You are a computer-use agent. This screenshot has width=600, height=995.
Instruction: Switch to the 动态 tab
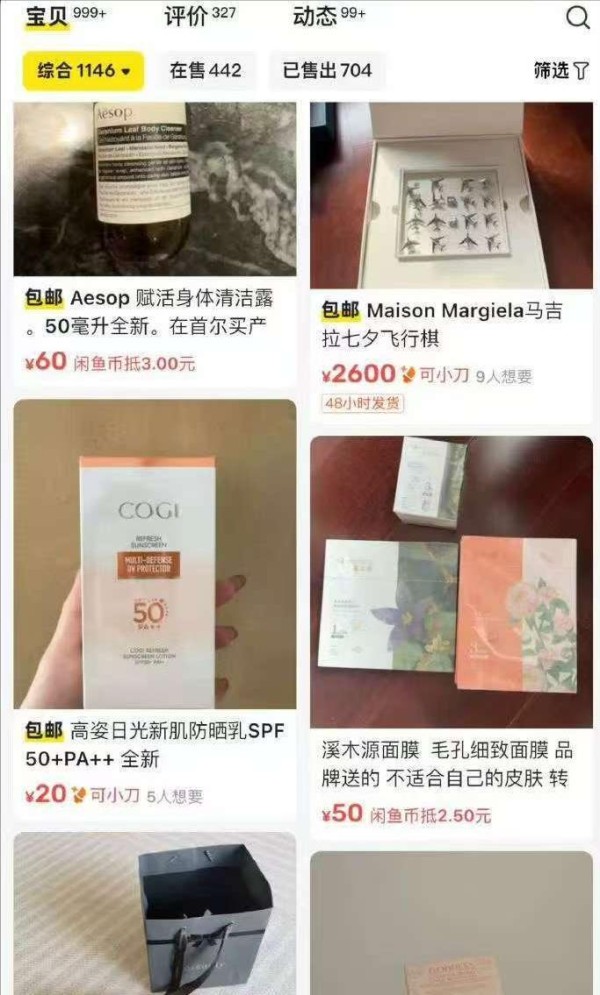(329, 15)
